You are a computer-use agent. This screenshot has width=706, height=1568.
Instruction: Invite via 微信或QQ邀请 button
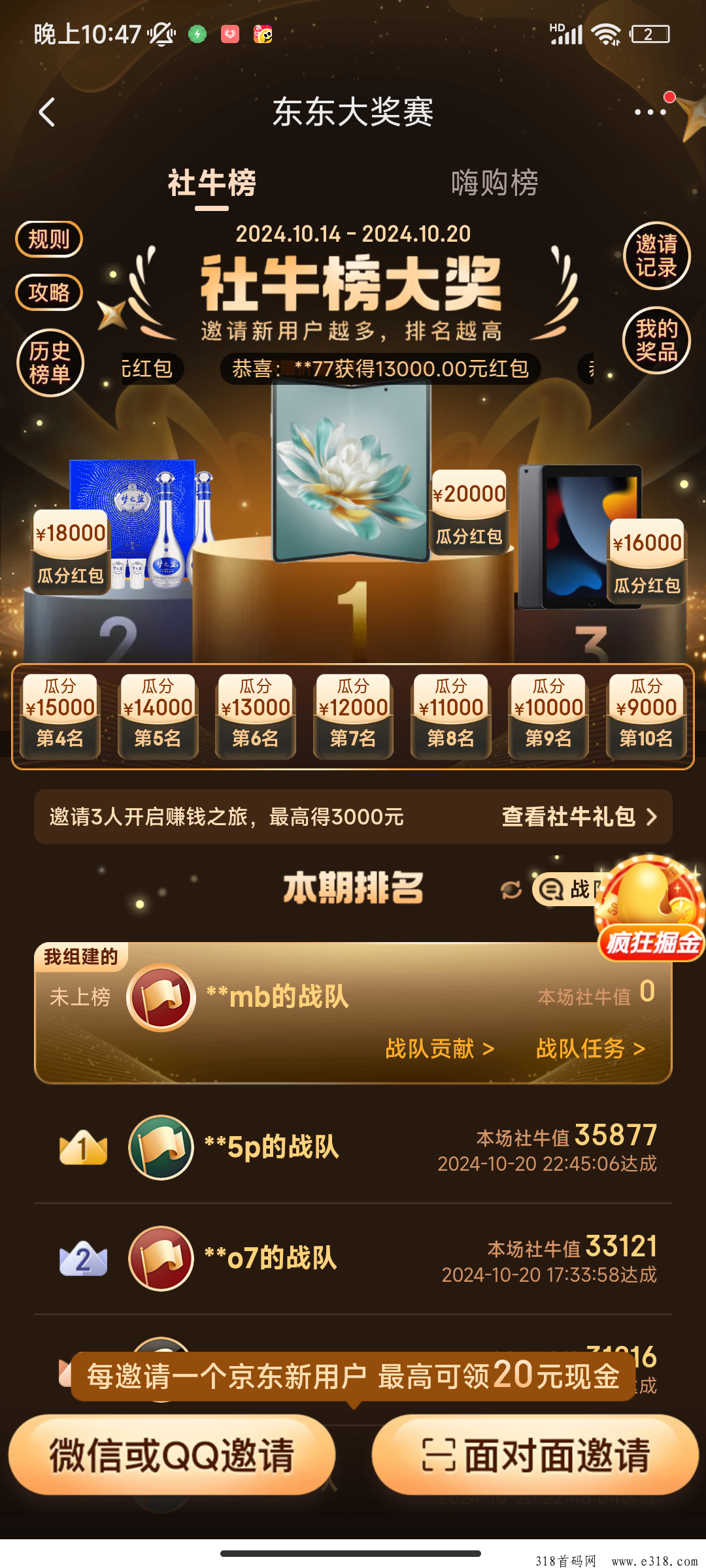coord(172,1454)
